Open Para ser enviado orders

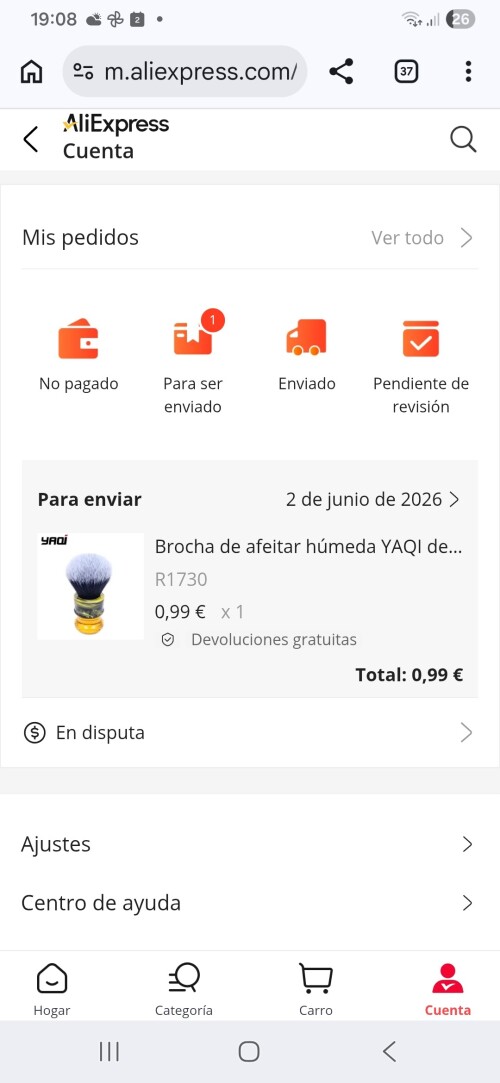[x=193, y=363]
